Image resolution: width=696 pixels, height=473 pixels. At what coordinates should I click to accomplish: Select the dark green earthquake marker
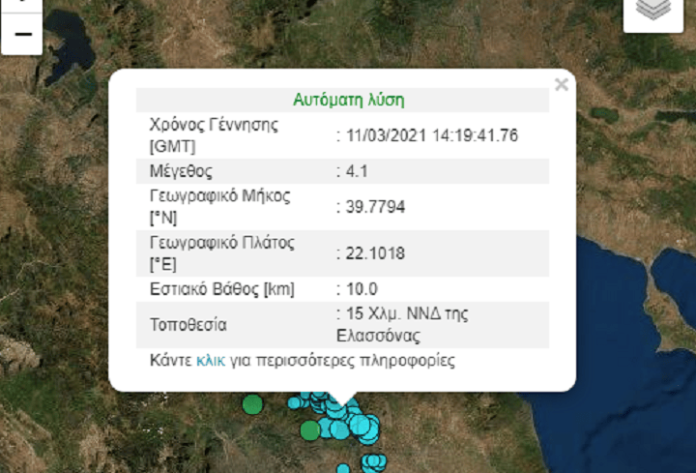[253, 404]
